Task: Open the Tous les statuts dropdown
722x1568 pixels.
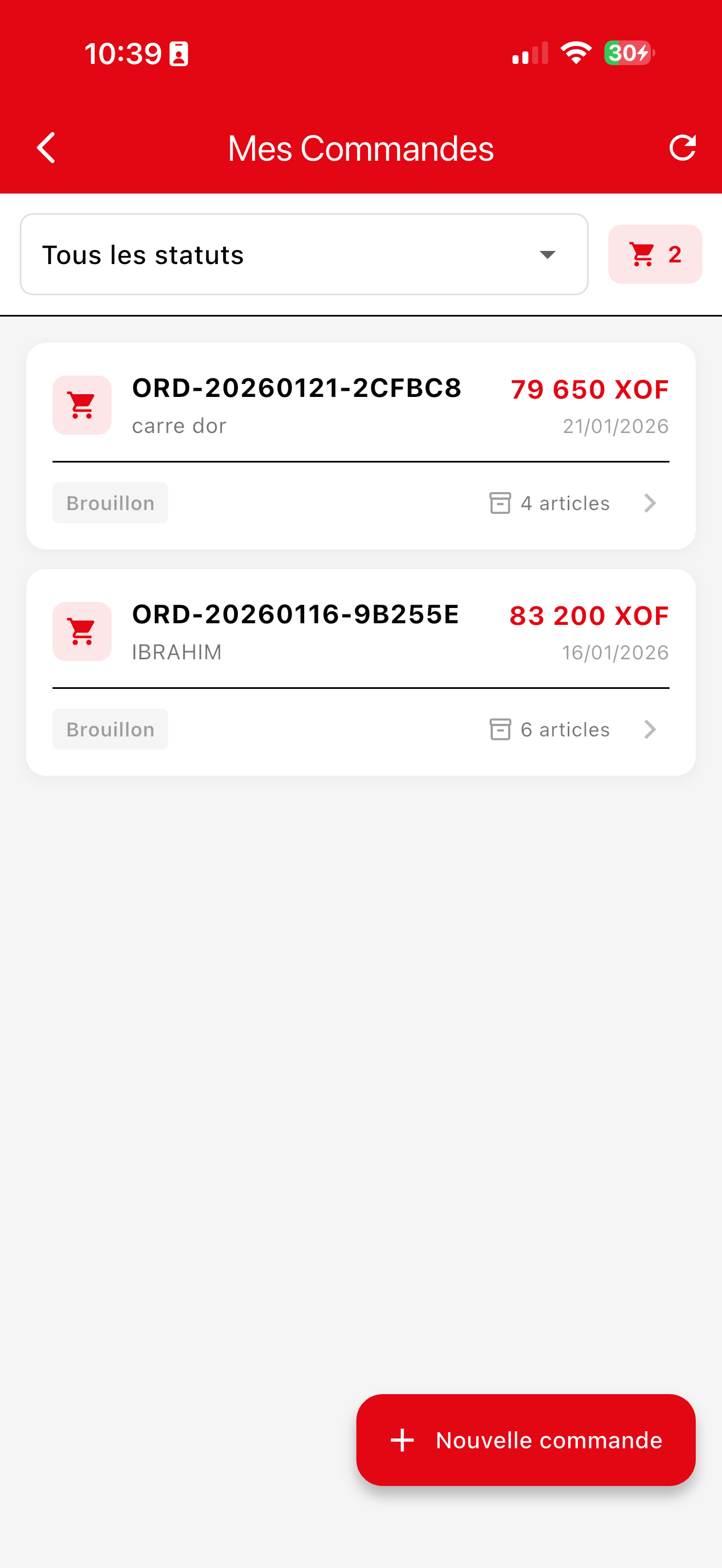Action: click(x=302, y=254)
